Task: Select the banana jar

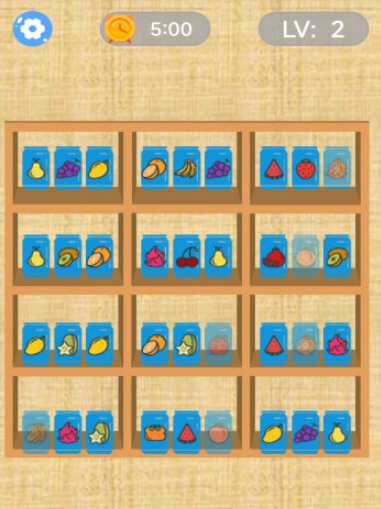Action: [186, 168]
